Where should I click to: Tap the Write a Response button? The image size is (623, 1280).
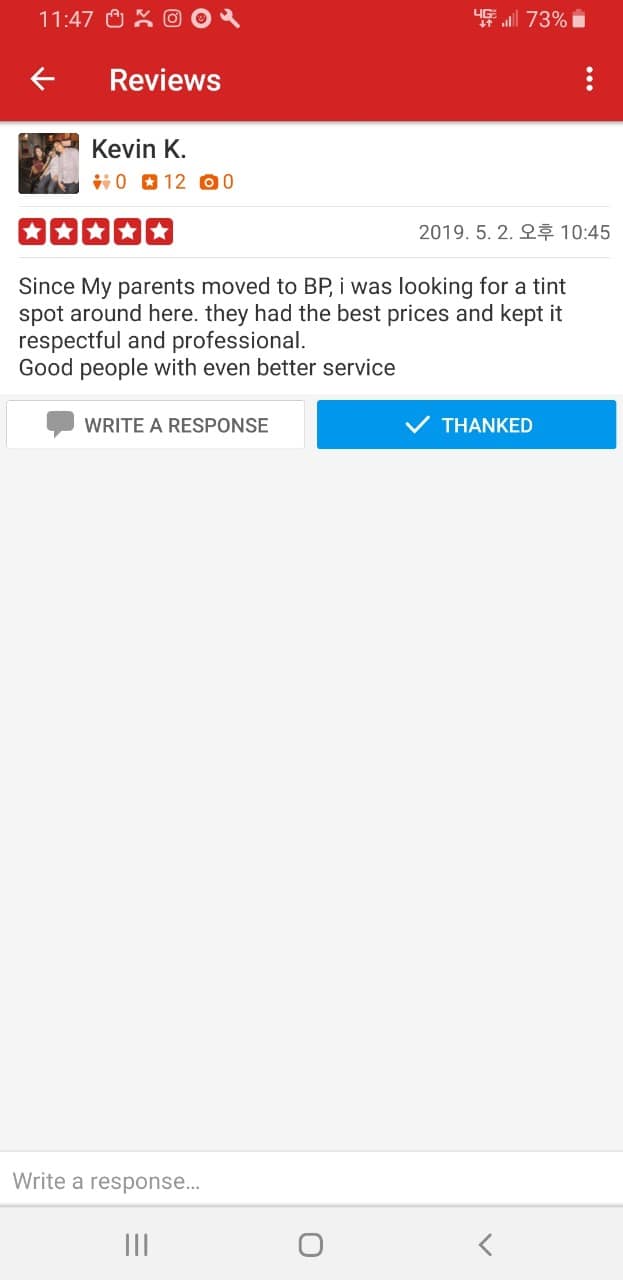point(156,425)
